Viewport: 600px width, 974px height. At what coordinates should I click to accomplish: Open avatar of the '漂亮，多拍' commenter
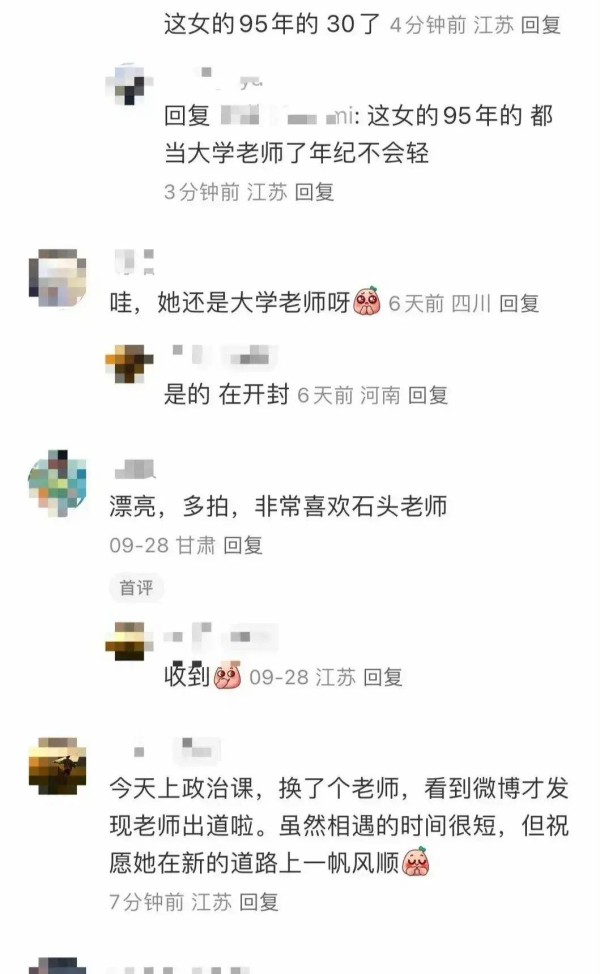click(57, 483)
